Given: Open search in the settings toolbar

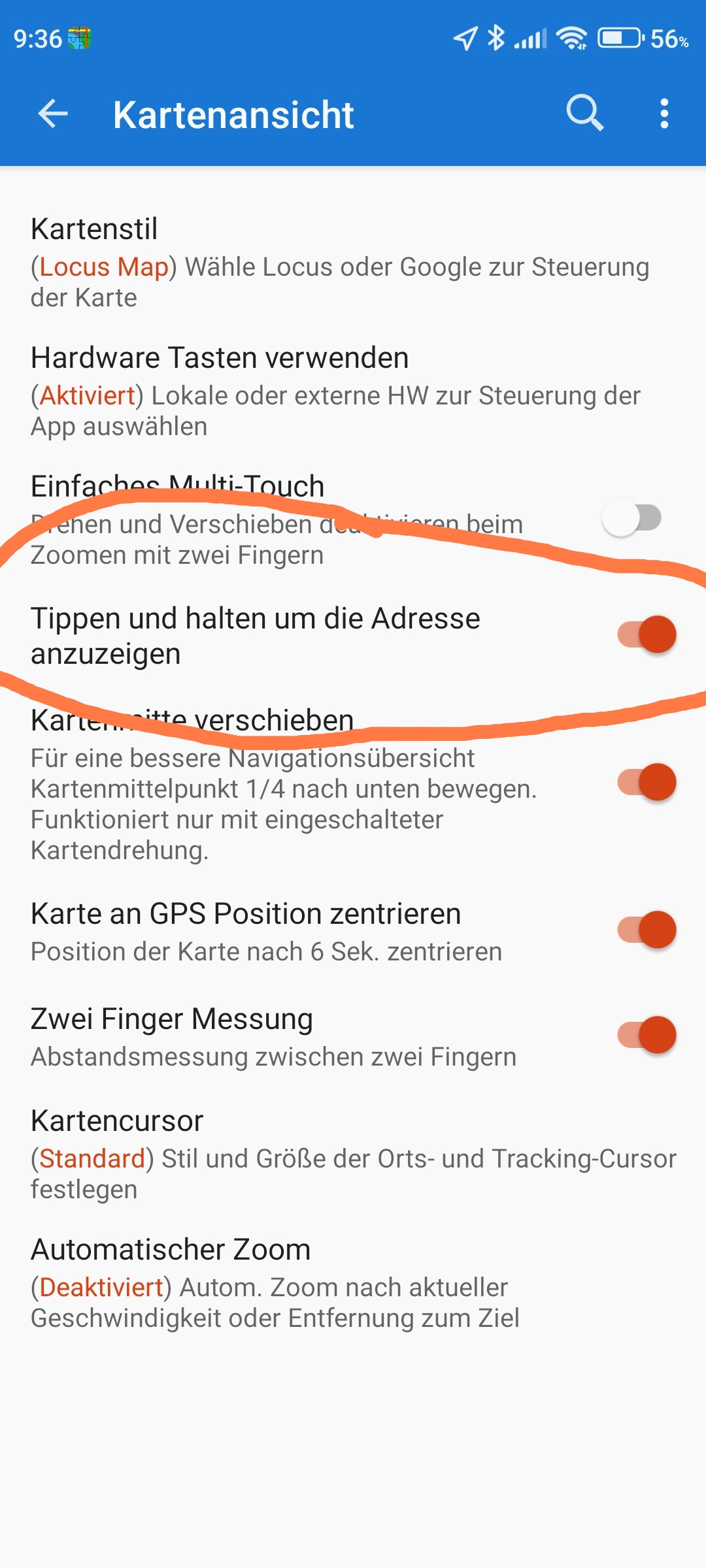Looking at the screenshot, I should [584, 114].
